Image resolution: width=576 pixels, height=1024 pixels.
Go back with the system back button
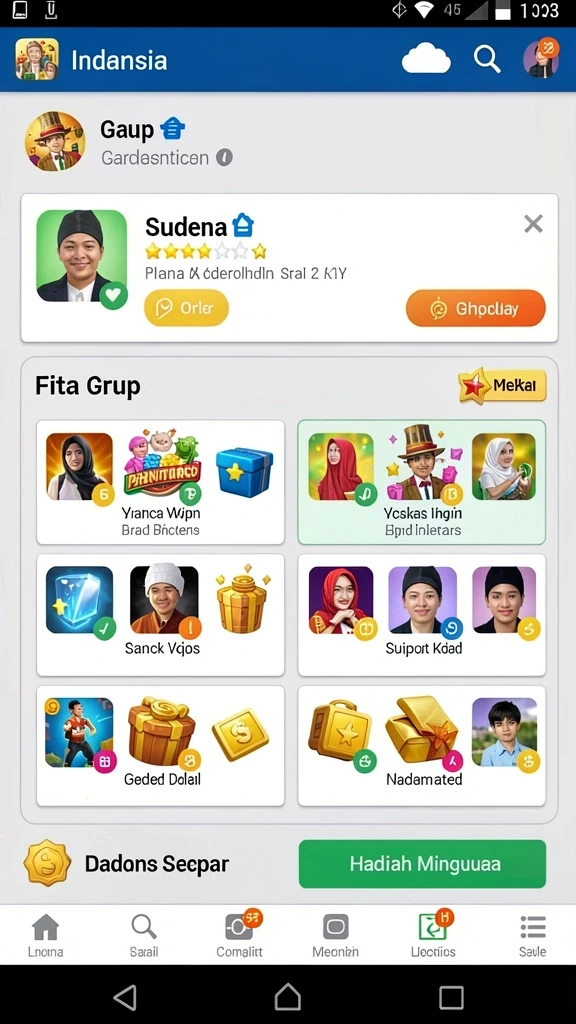click(125, 997)
